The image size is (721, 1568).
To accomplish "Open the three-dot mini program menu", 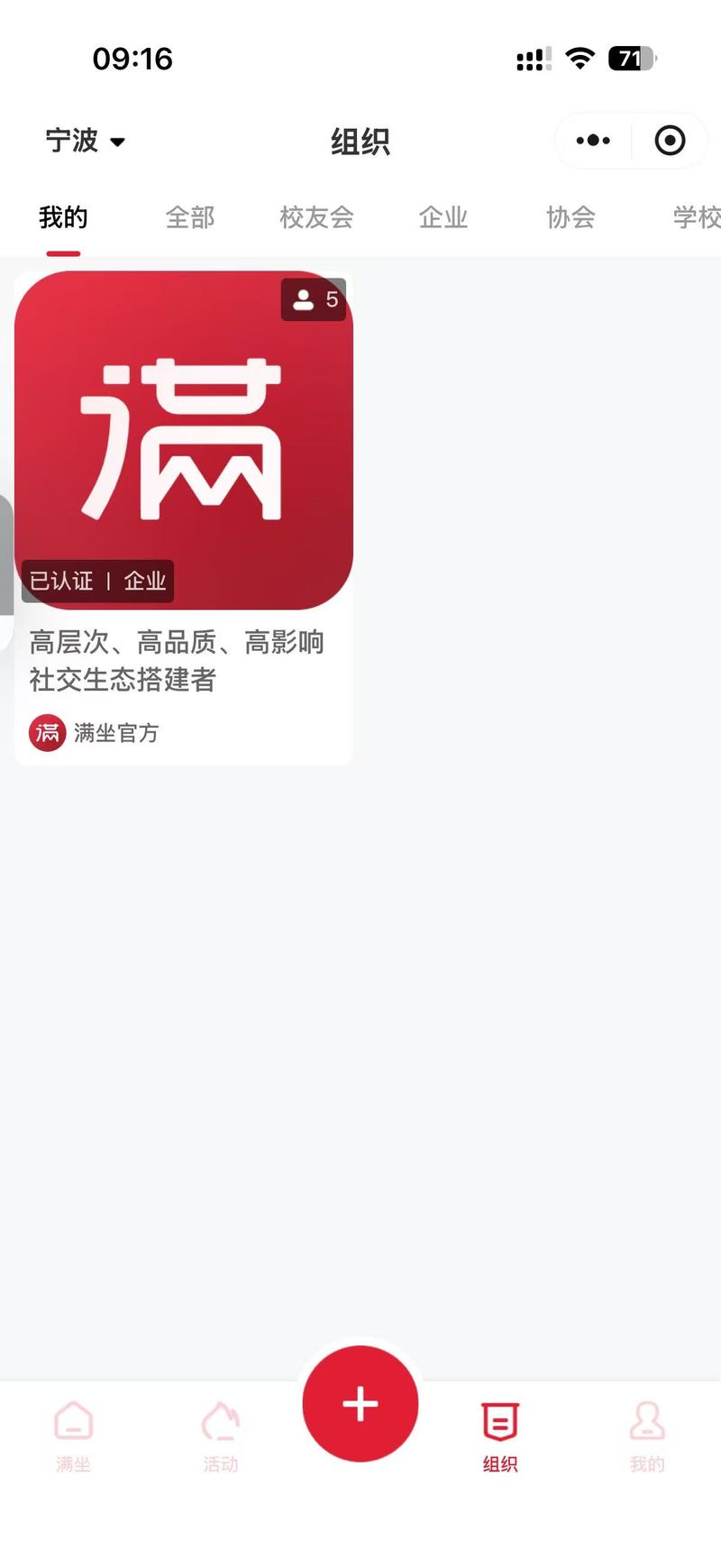I will pos(593,141).
